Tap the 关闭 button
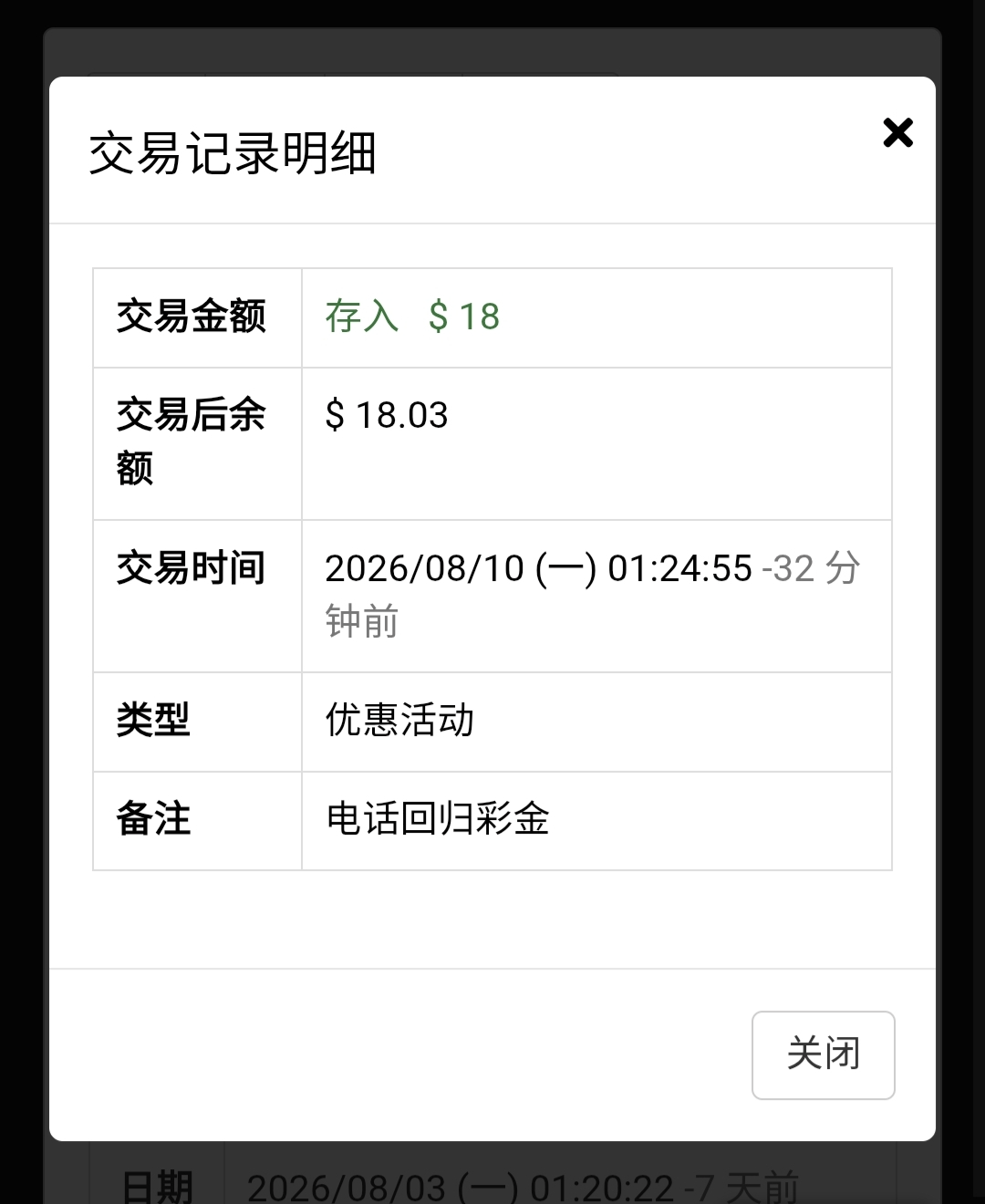Image resolution: width=985 pixels, height=1204 pixels. coord(823,1054)
